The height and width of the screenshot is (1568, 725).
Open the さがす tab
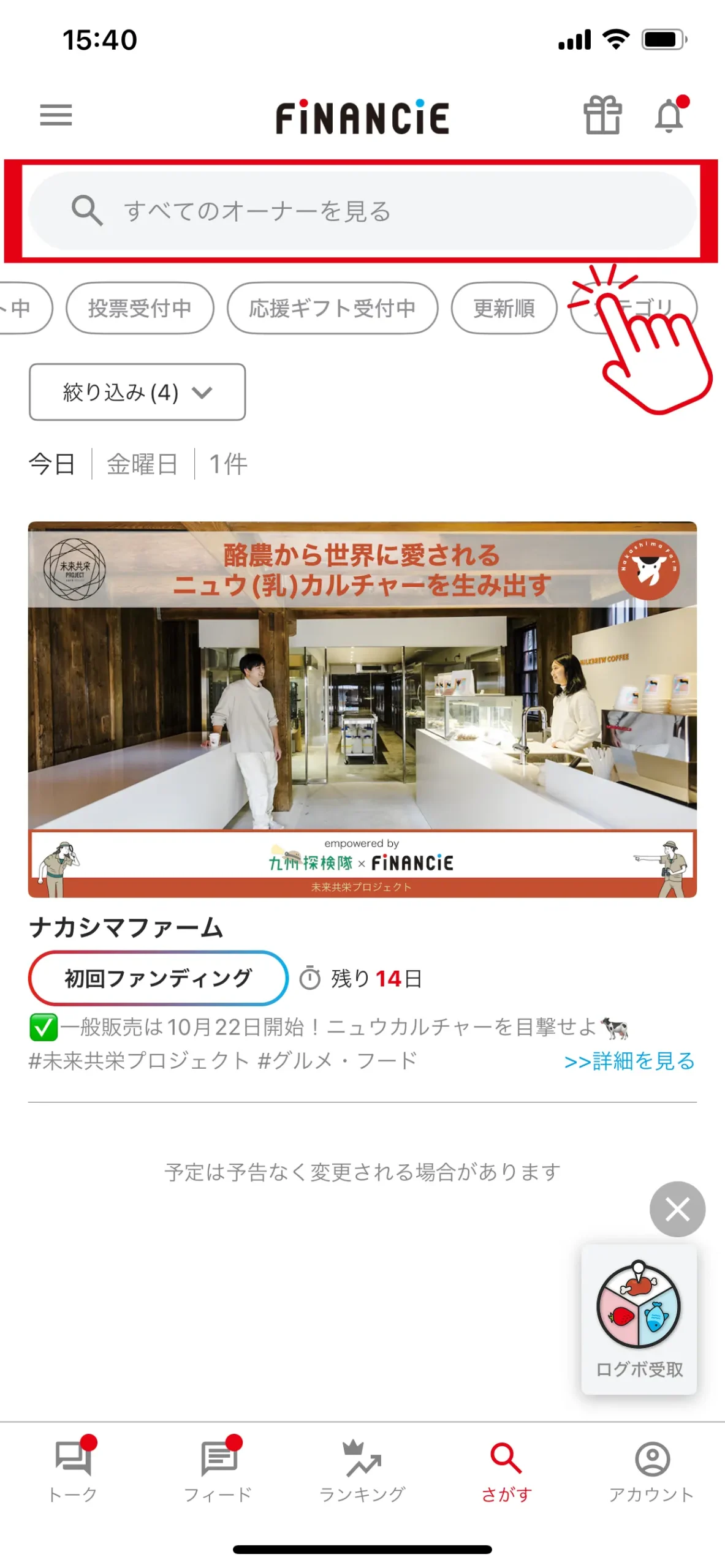click(x=506, y=1470)
